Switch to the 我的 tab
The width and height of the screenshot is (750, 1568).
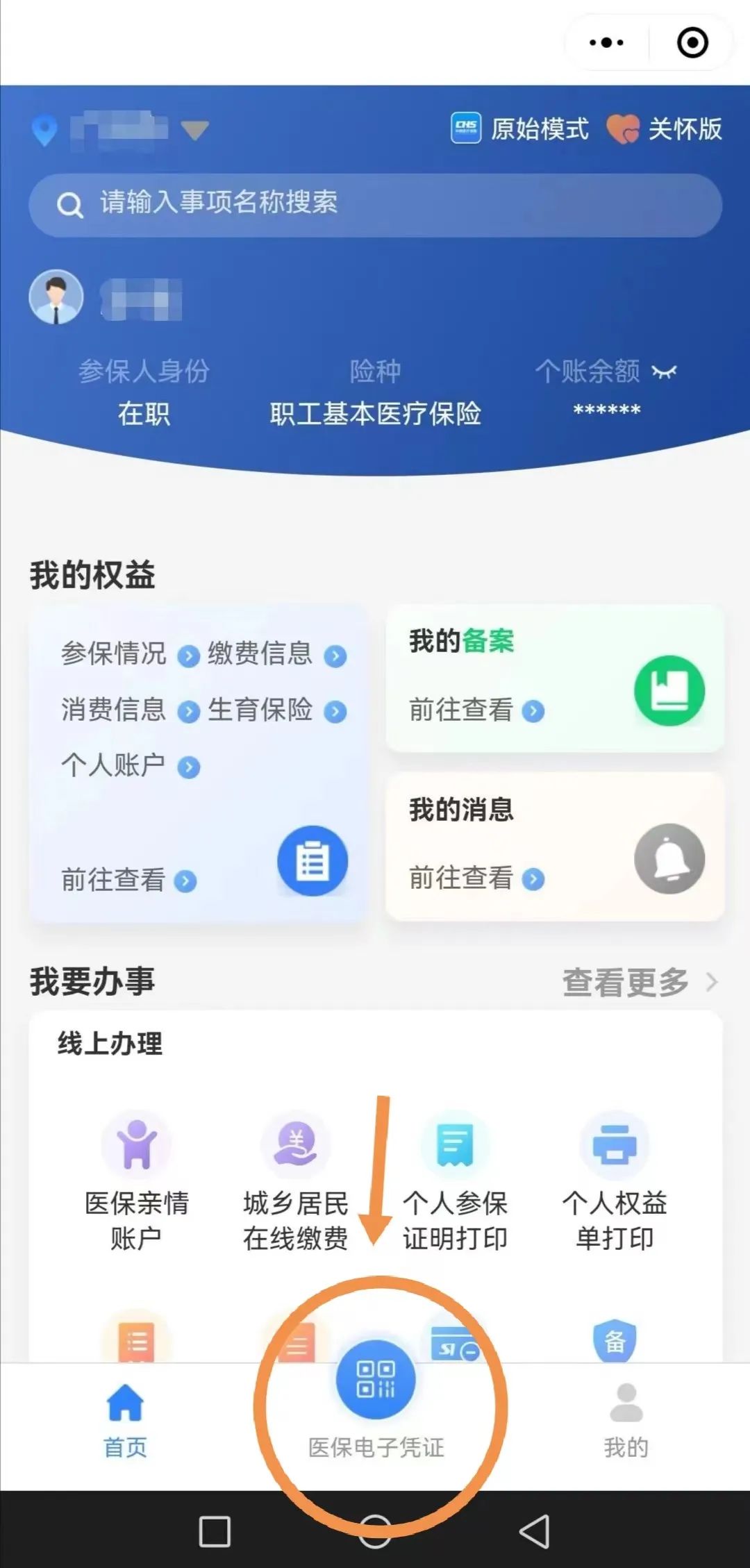point(625,1417)
